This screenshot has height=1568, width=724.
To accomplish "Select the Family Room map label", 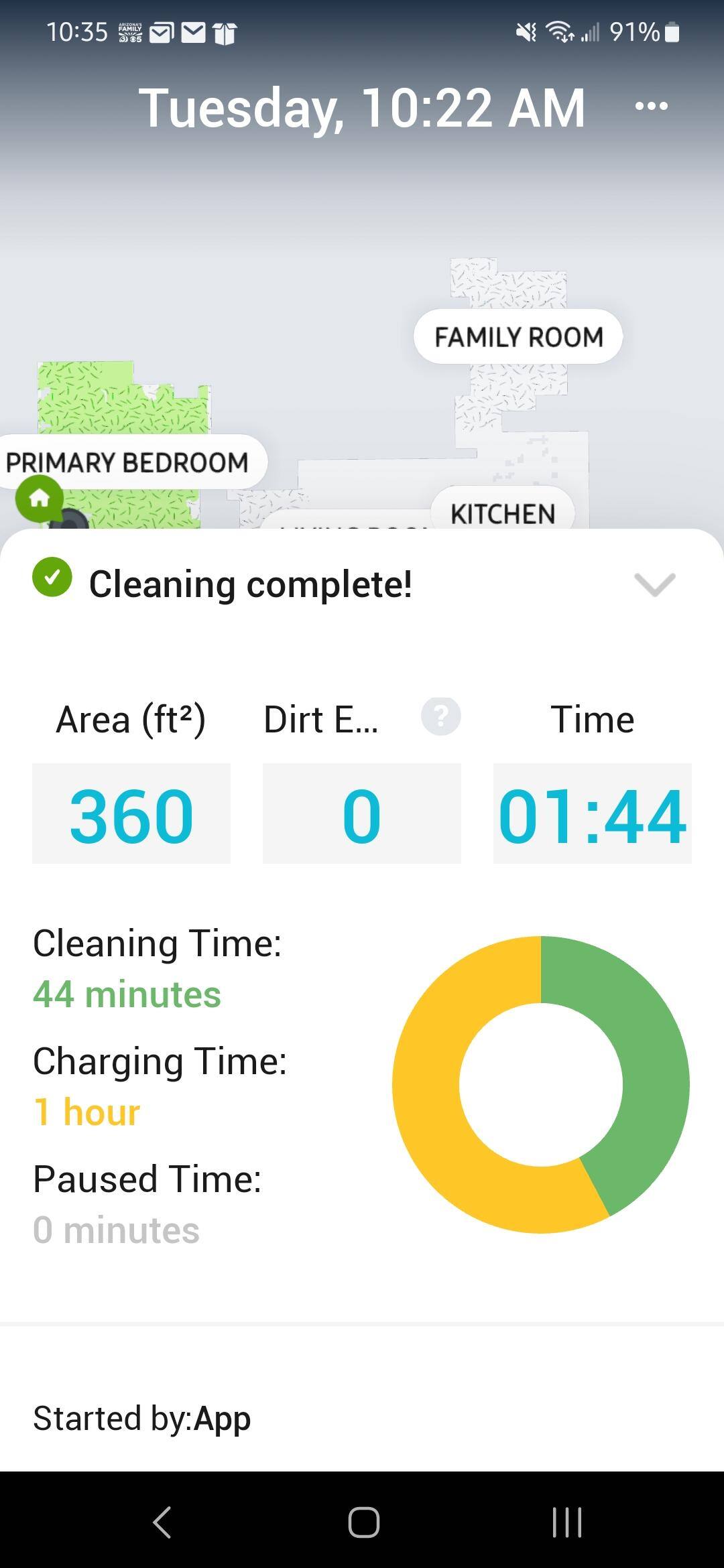I will tap(518, 337).
